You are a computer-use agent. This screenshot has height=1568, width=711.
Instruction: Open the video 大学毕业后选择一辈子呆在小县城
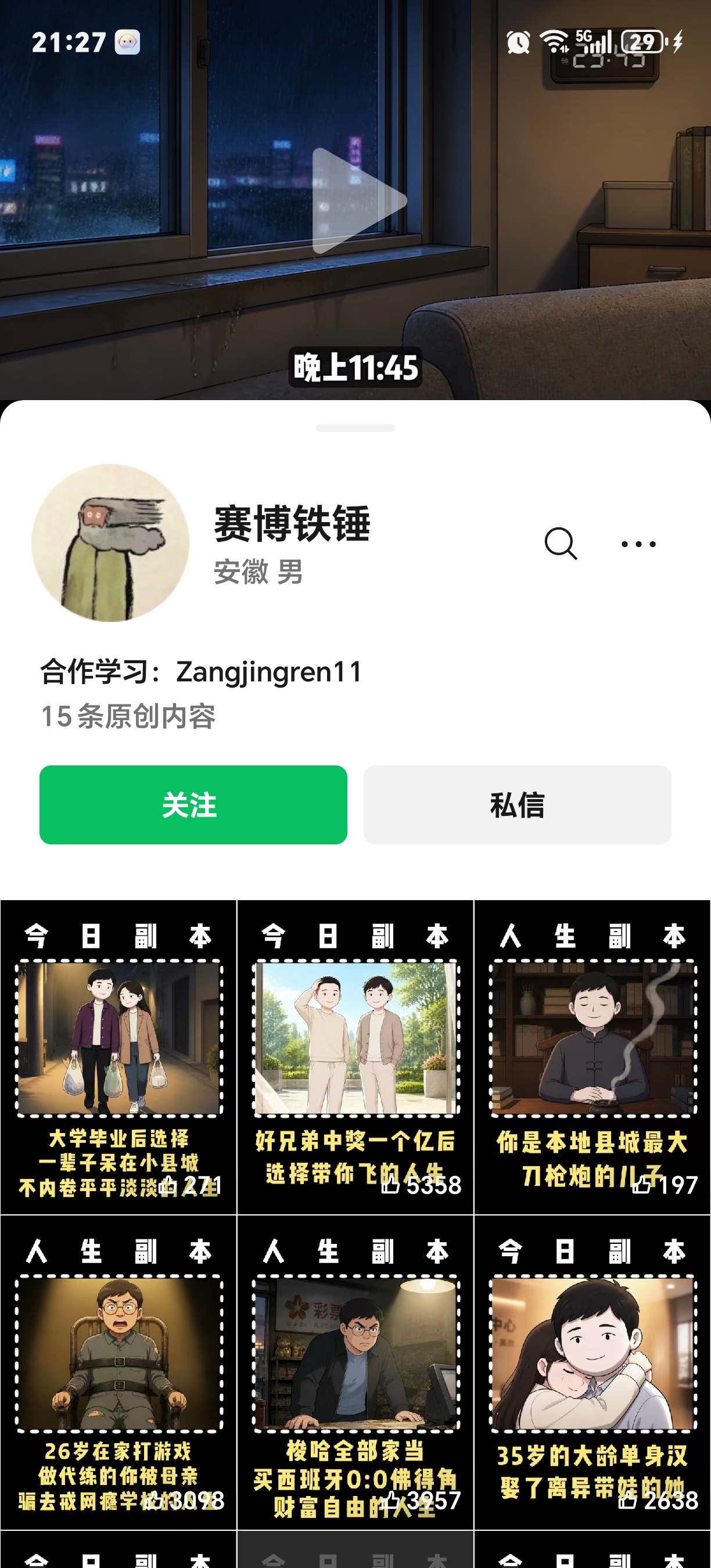pyautogui.click(x=119, y=1058)
